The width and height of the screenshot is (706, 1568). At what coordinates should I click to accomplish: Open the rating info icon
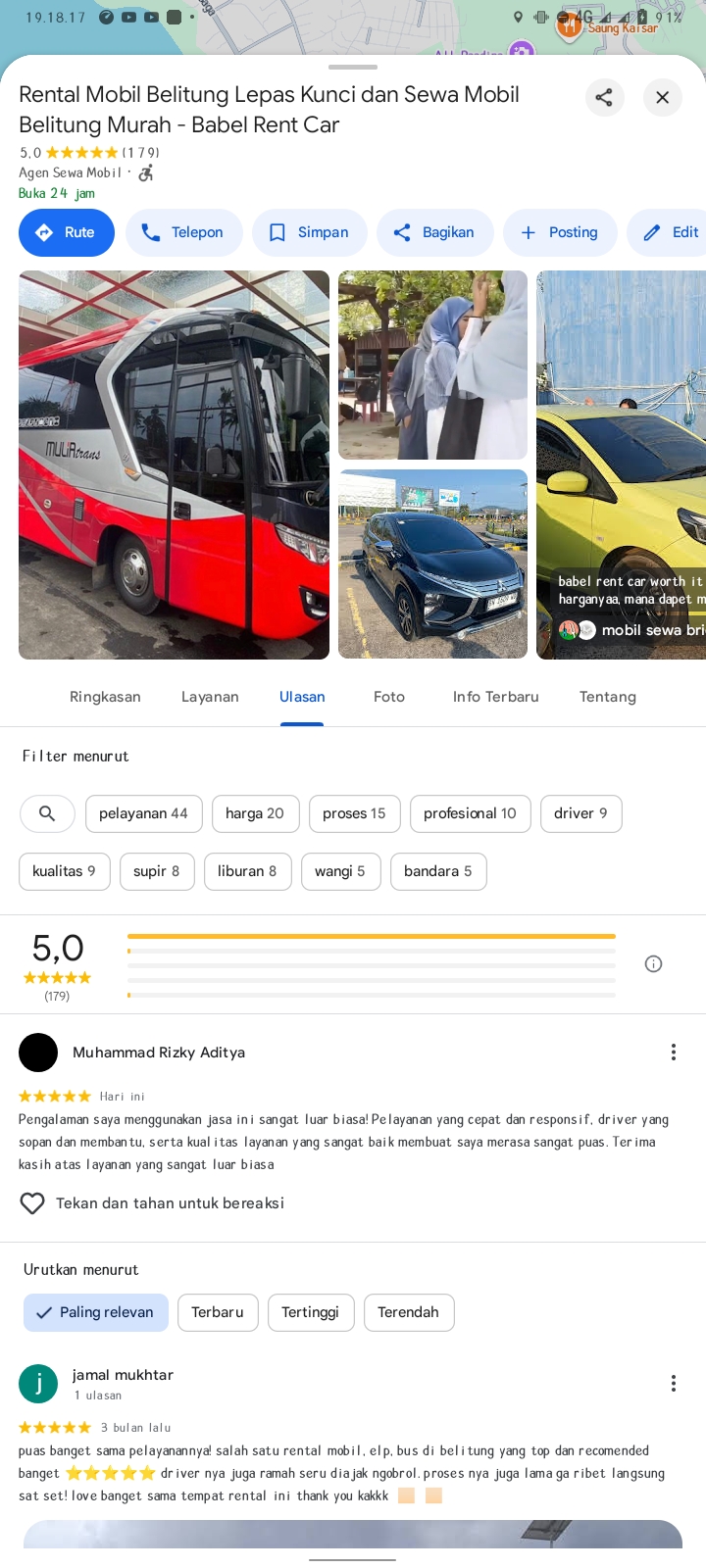click(x=654, y=964)
